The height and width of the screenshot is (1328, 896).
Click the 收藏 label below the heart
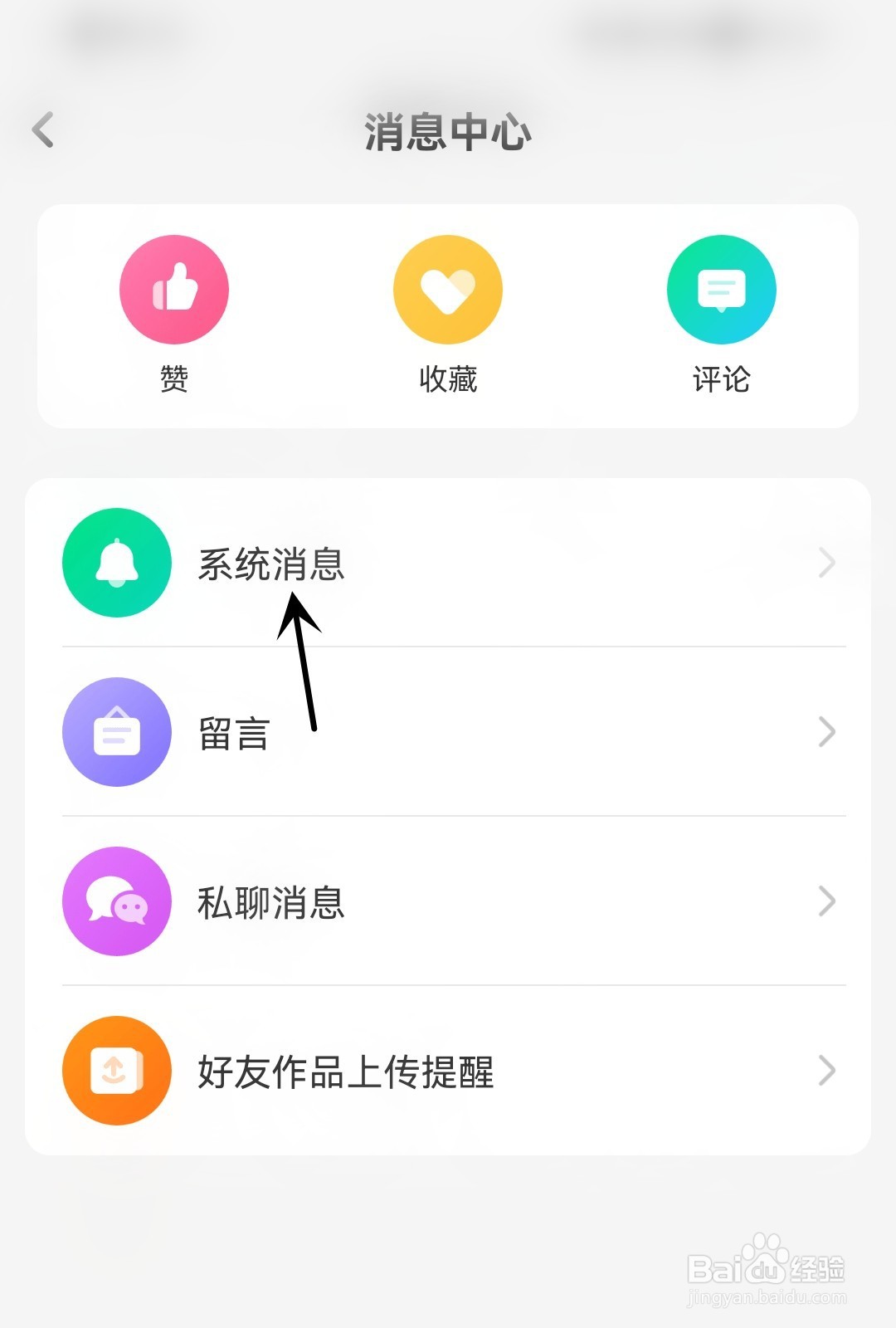point(448,380)
